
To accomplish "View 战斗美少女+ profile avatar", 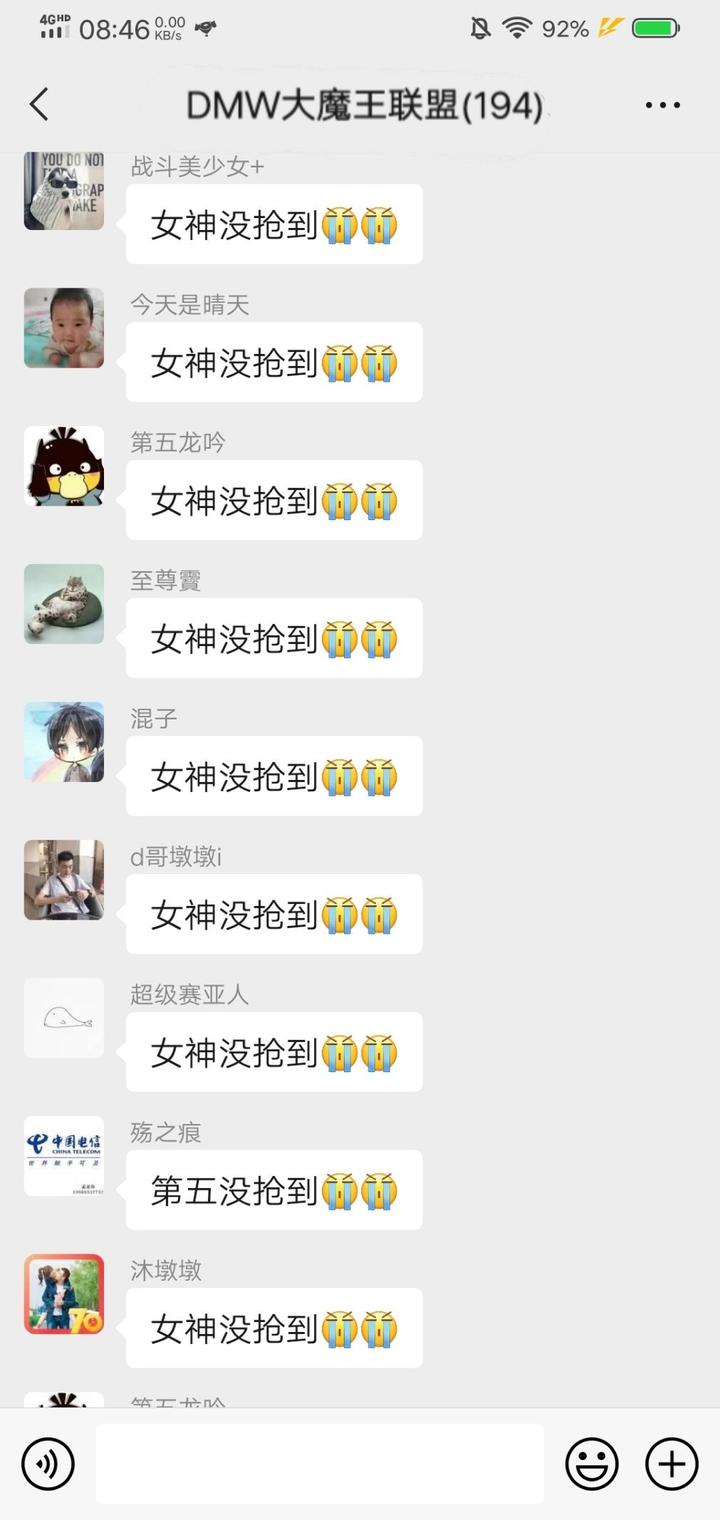I will tap(64, 191).
